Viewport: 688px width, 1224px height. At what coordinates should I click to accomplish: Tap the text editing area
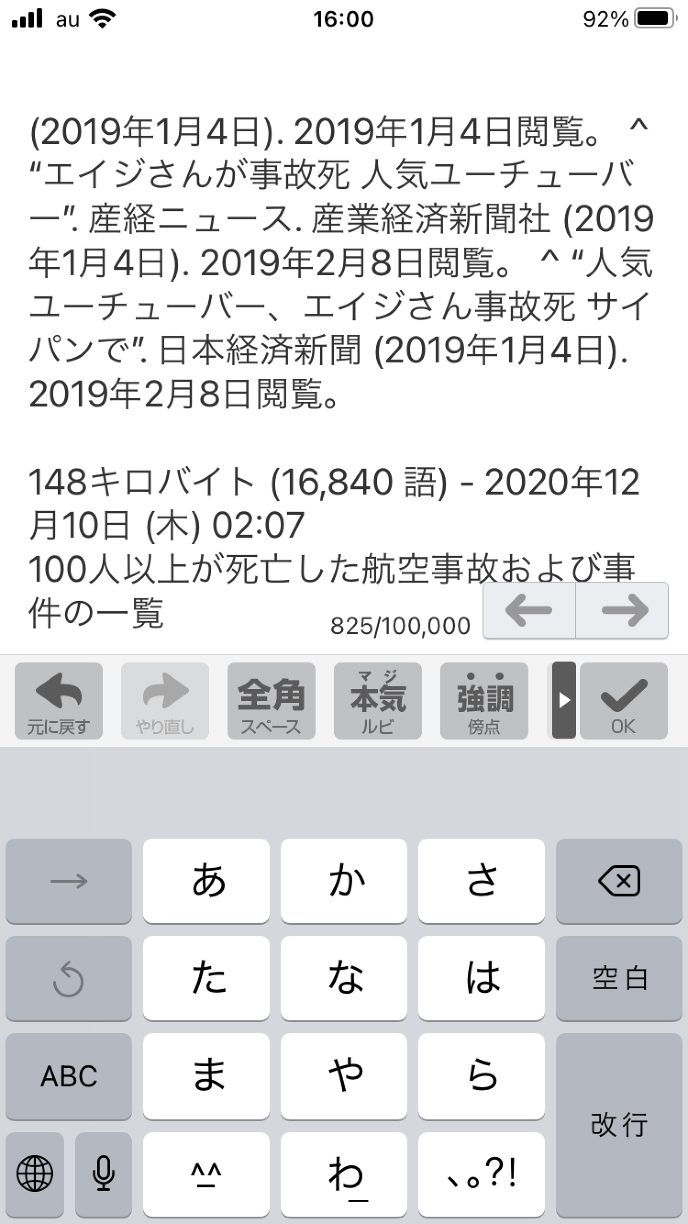(340, 350)
